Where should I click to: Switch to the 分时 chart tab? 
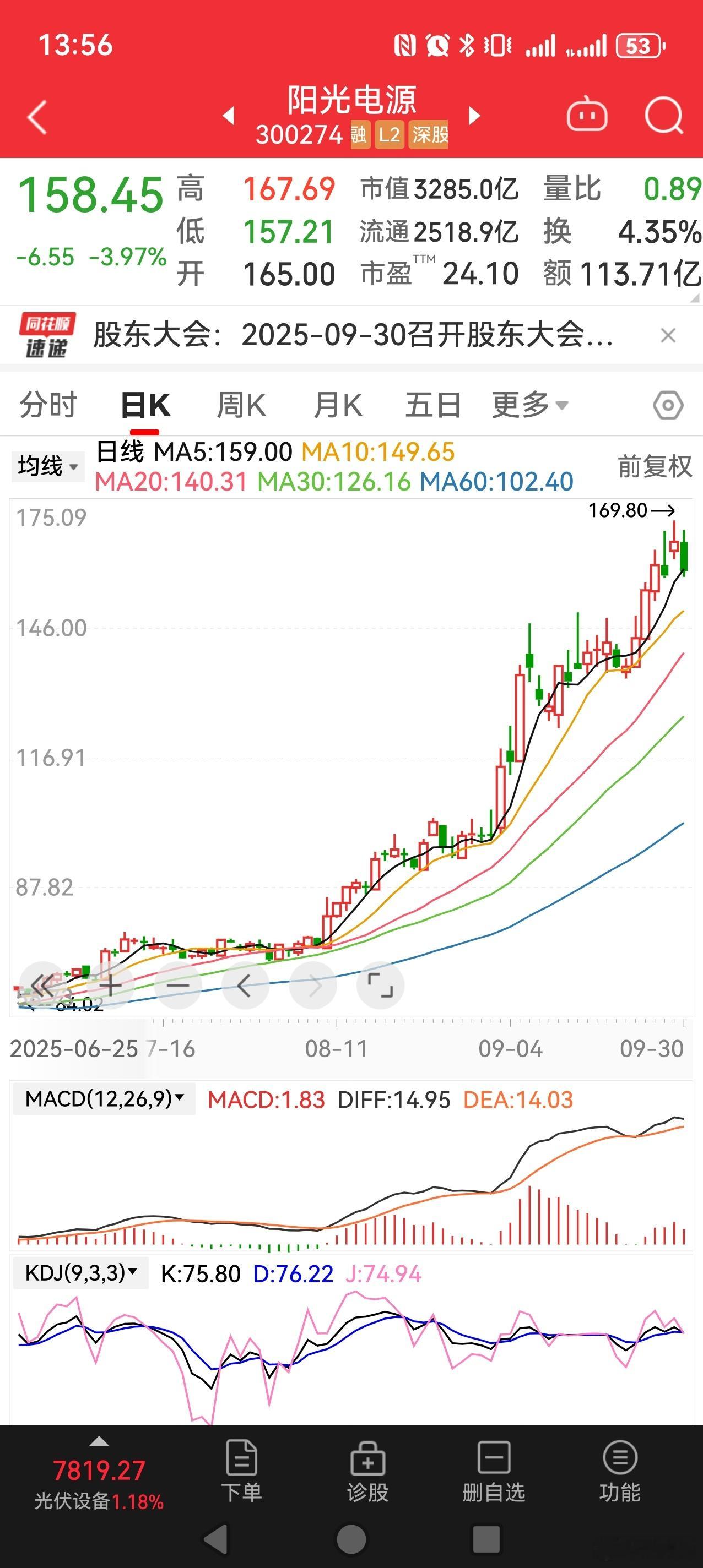tap(48, 405)
